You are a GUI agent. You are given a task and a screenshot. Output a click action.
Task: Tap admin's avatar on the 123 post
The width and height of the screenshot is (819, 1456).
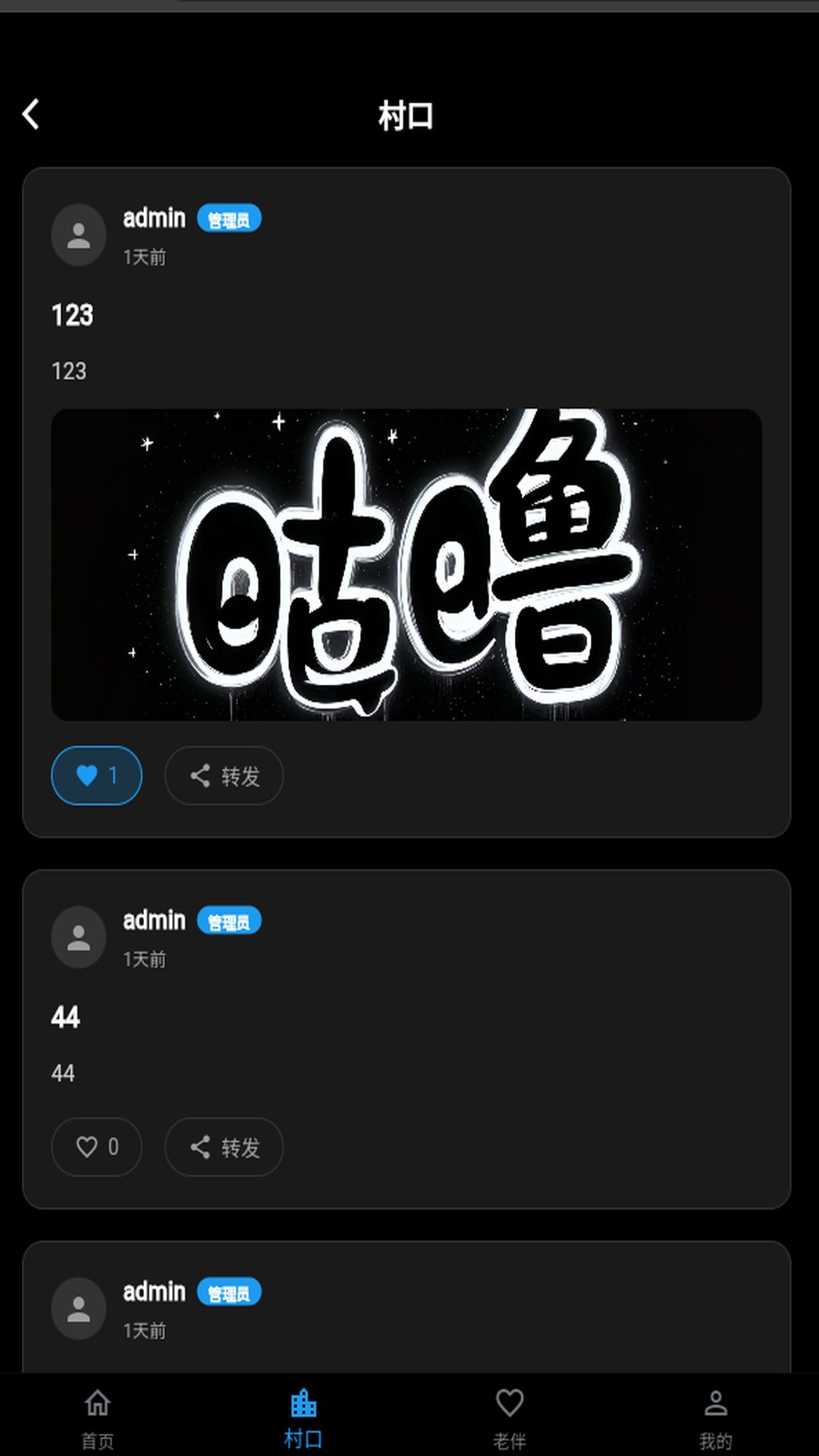tap(78, 235)
